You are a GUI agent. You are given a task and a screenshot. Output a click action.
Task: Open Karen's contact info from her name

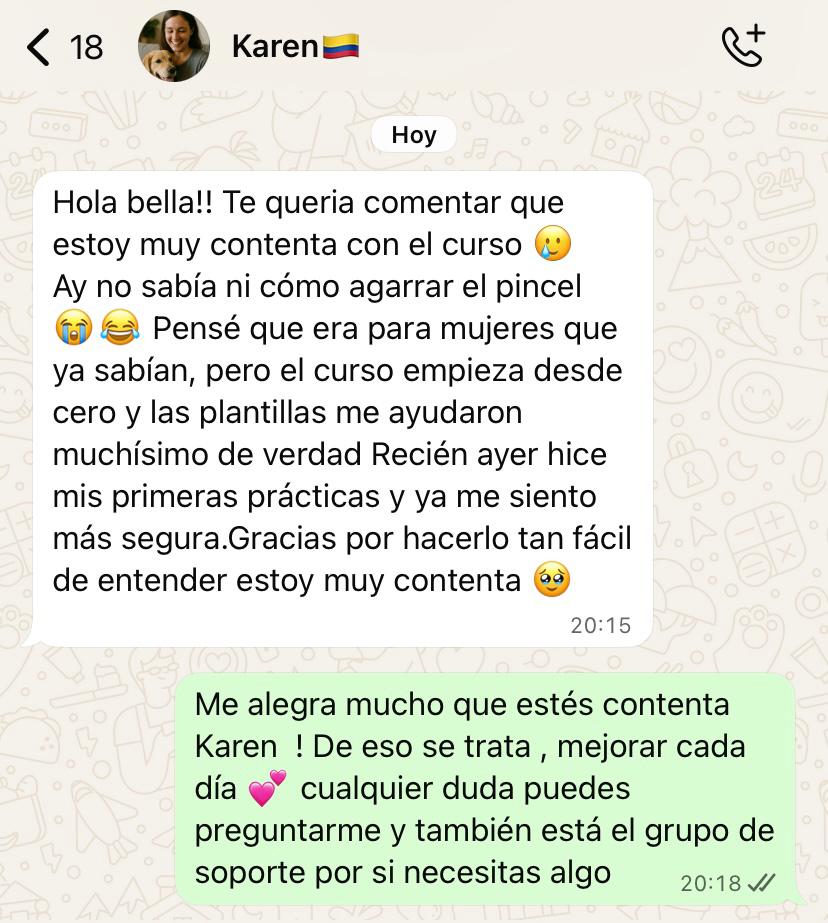[x=275, y=46]
